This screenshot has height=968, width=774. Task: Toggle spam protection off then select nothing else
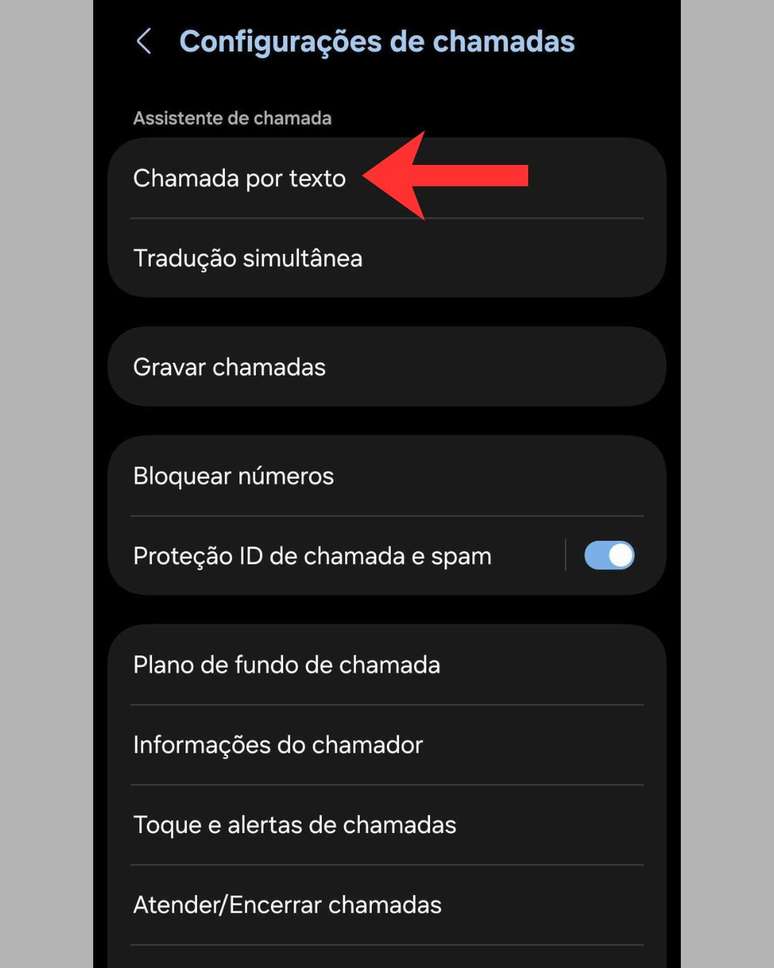coord(610,555)
